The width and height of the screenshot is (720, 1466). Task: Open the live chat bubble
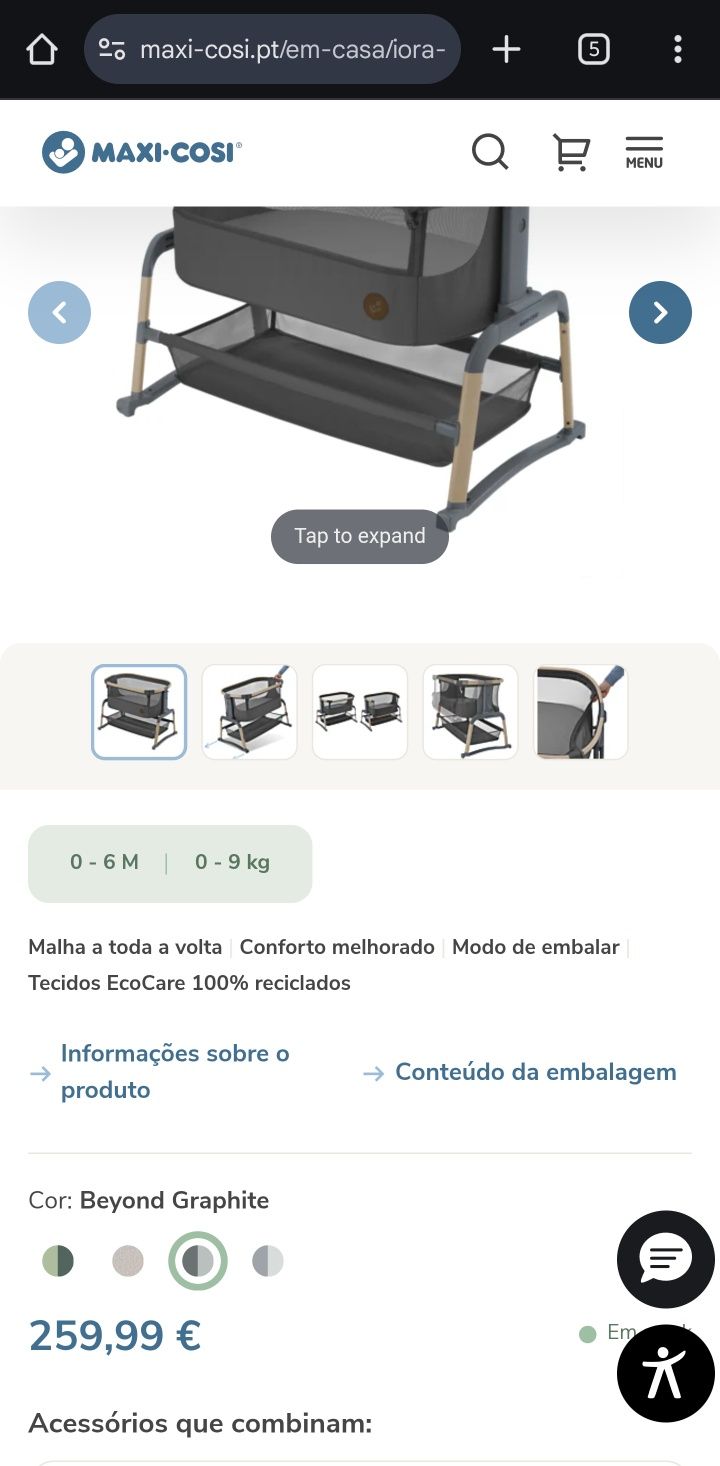point(665,1259)
